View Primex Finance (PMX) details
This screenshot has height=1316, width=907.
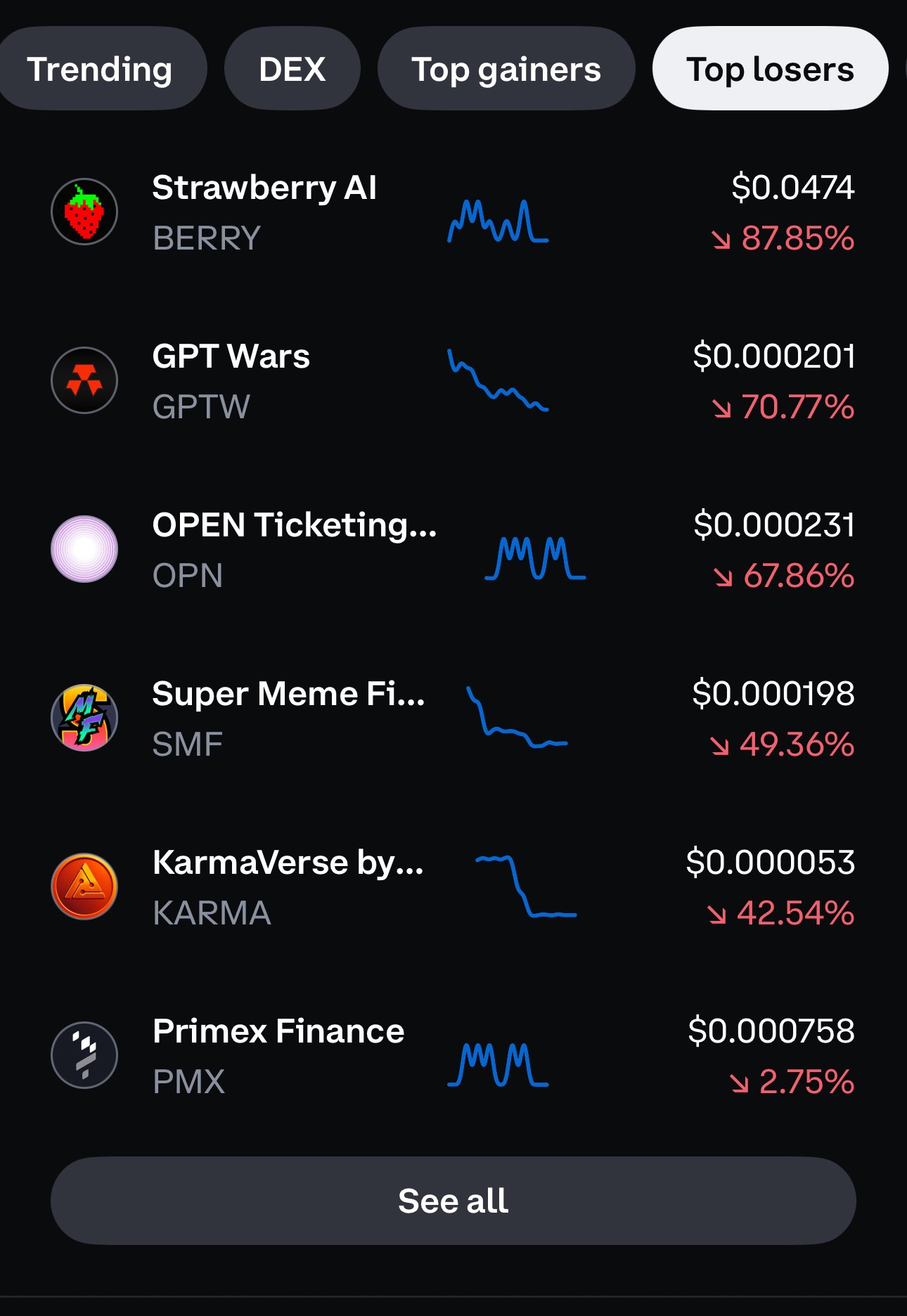(278, 1055)
